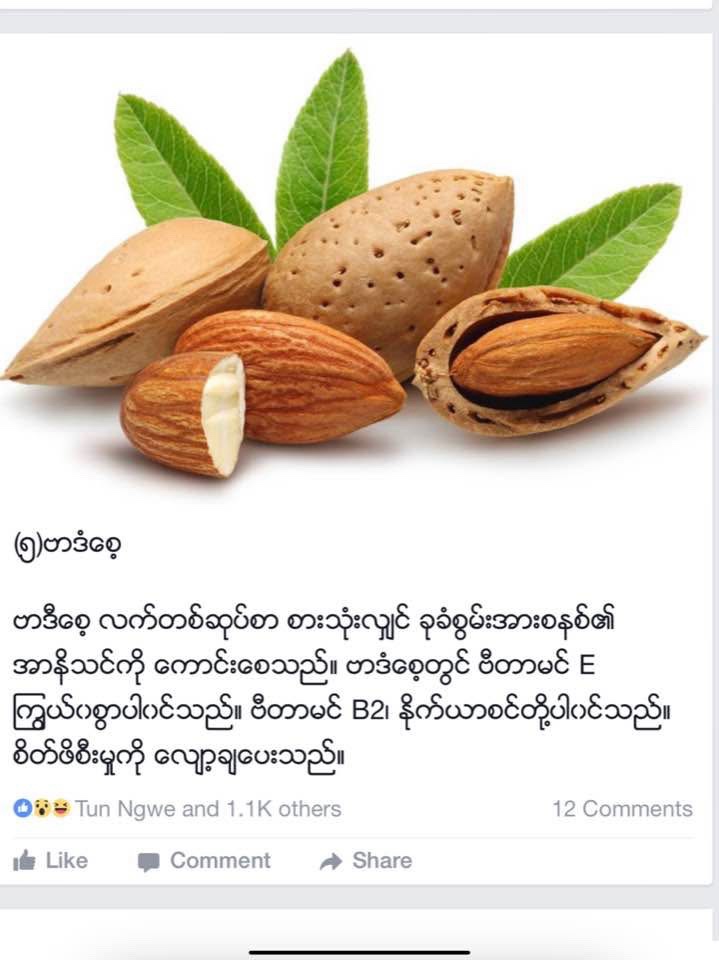Share the almond post
Viewport: 719px width, 960px height.
coord(365,861)
